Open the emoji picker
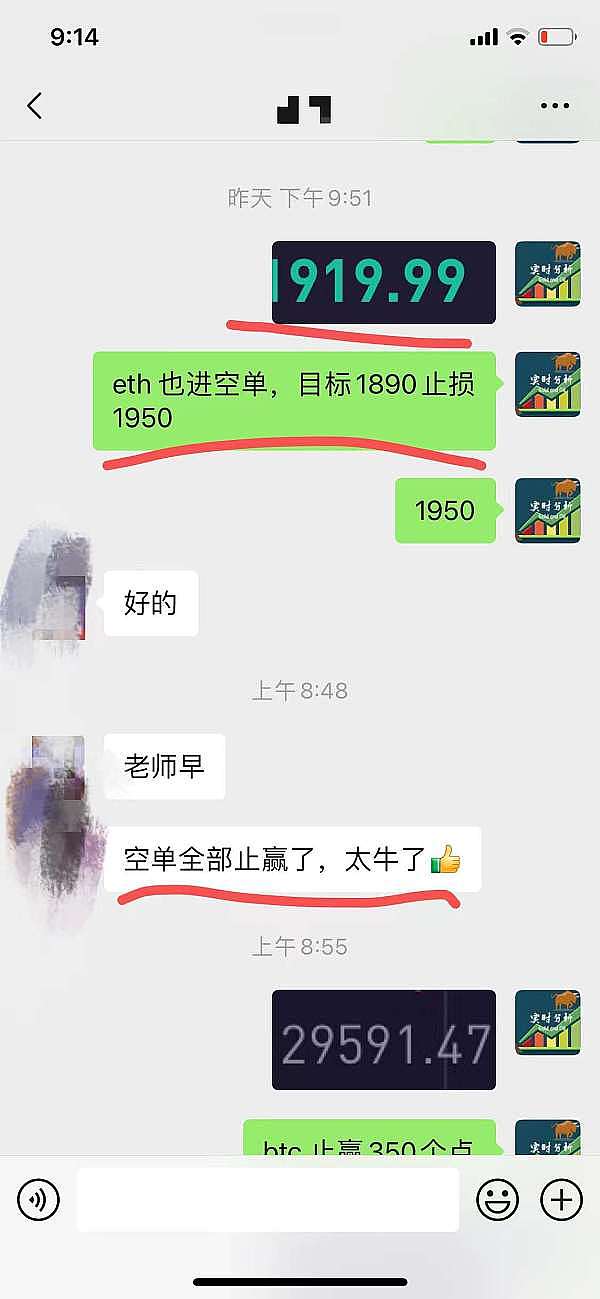Viewport: 600px width, 1299px height. pos(497,1199)
